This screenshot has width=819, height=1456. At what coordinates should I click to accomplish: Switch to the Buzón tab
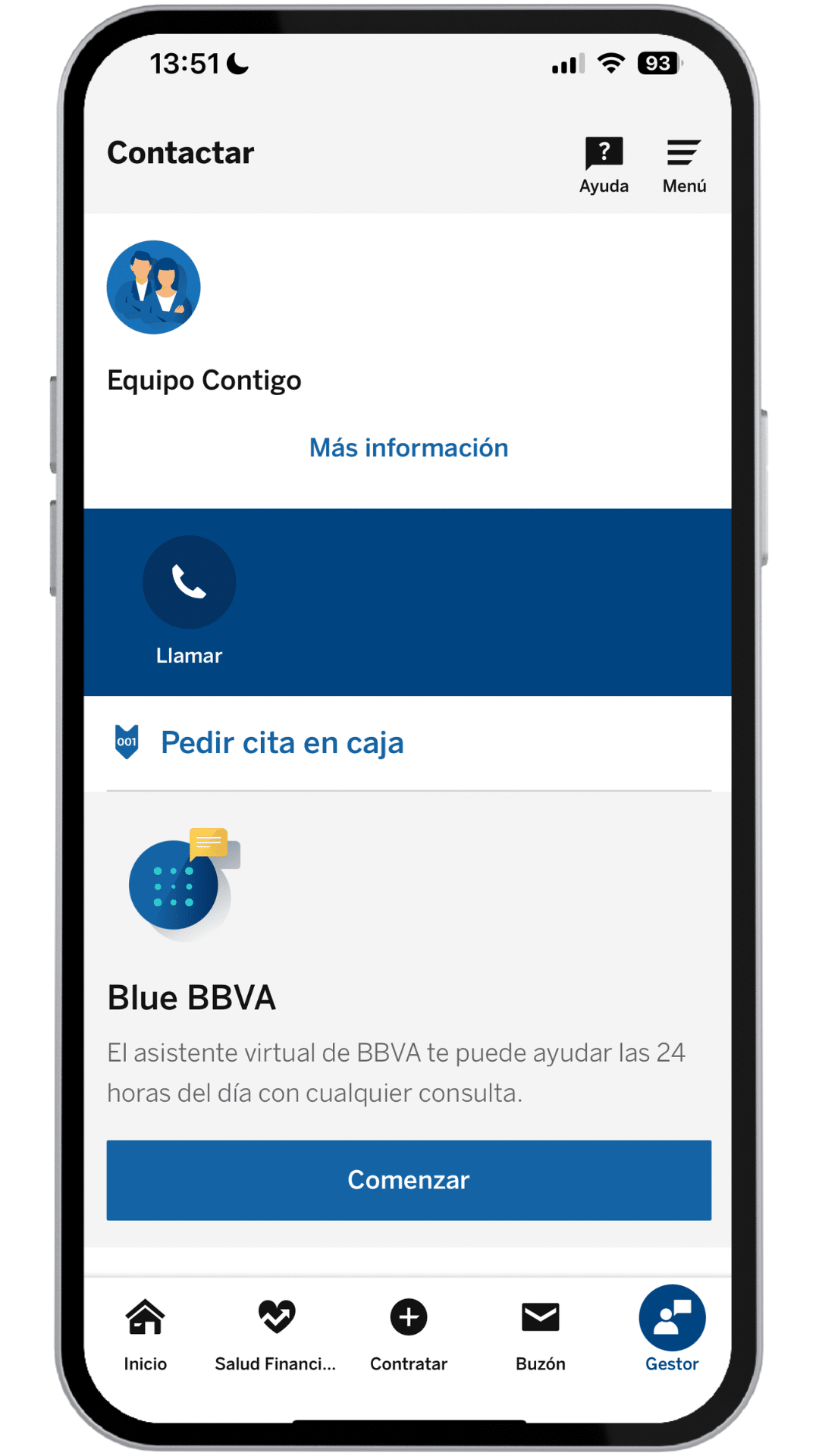[x=541, y=1335]
